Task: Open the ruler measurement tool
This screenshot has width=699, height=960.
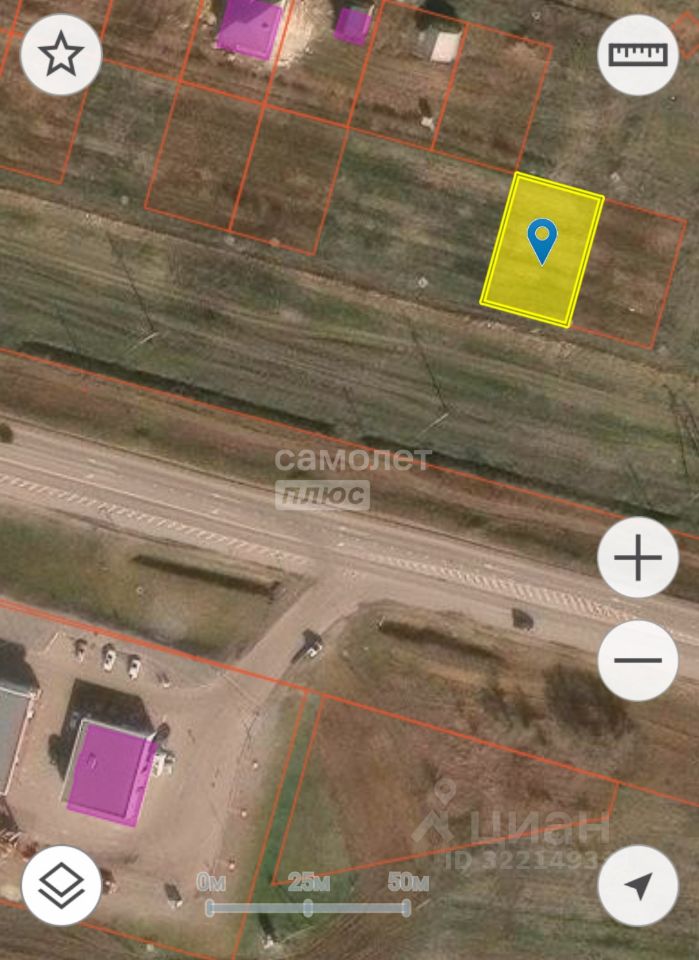Action: [638, 55]
